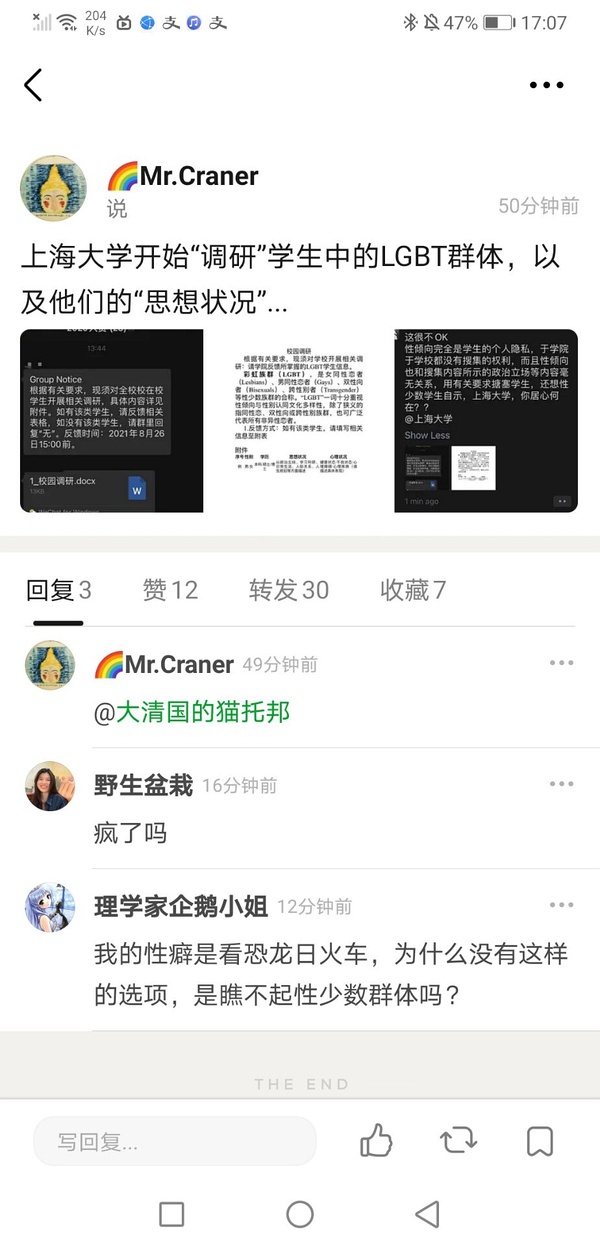Viewport: 600px width, 1246px height.
Task: Go back using the top-left arrow
Action: [x=33, y=85]
